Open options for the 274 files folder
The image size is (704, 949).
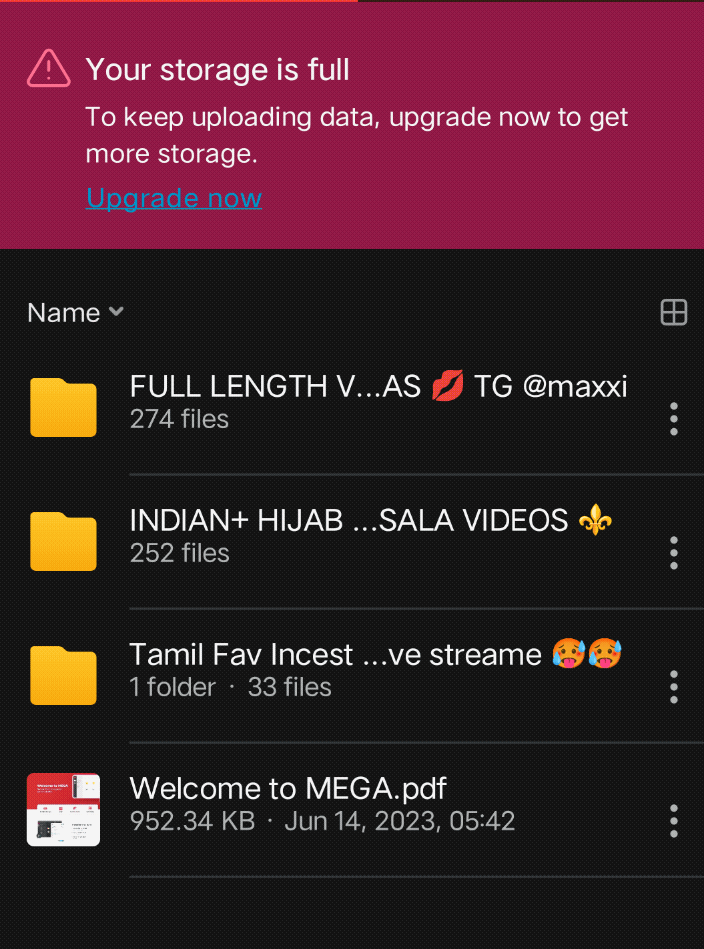[674, 419]
